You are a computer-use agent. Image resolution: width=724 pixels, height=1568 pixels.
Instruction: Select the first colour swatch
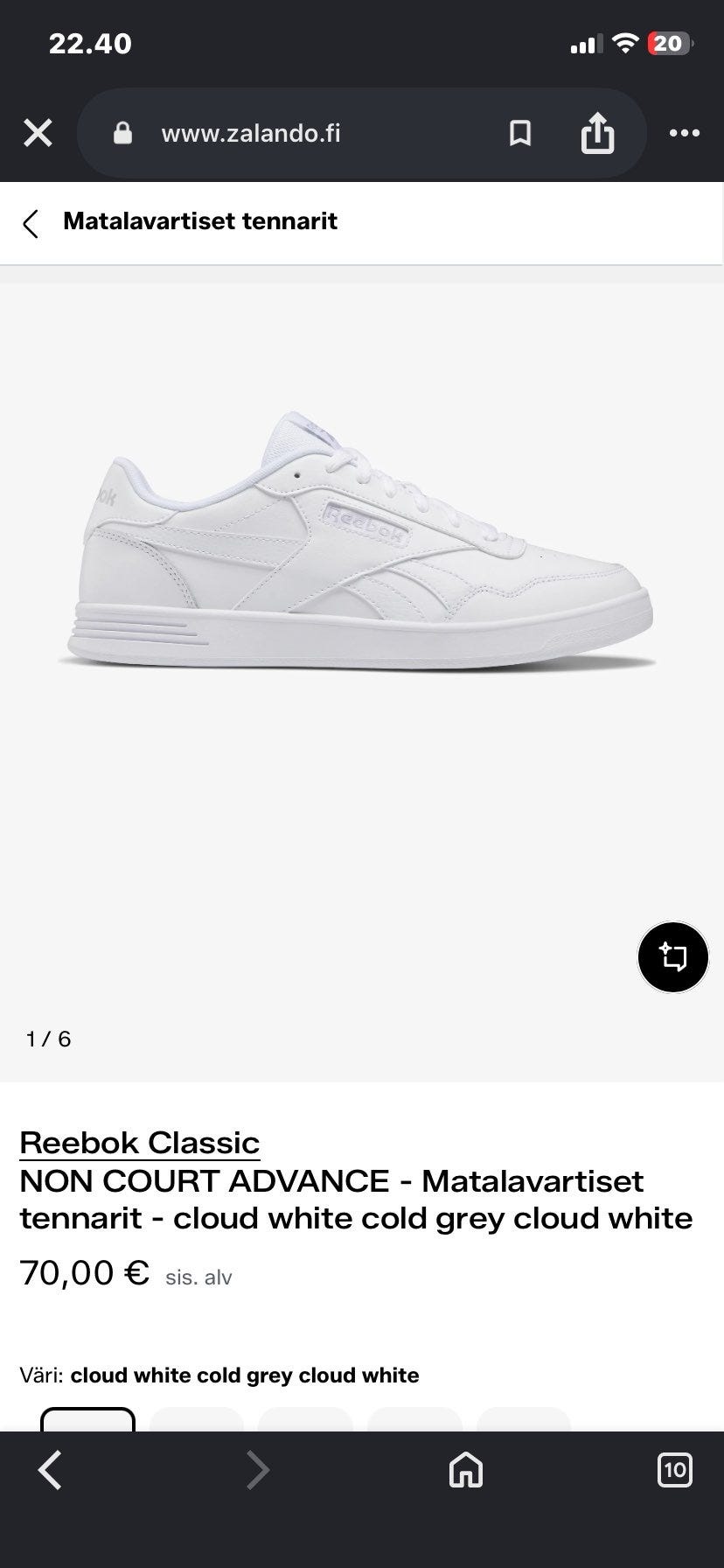coord(88,1419)
